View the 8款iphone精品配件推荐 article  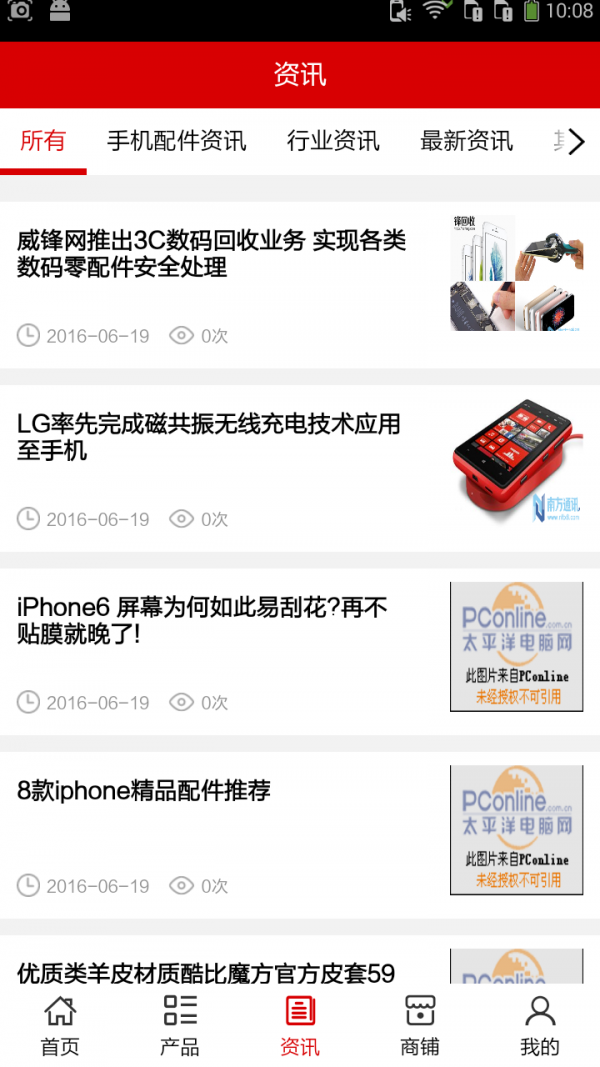pyautogui.click(x=144, y=791)
